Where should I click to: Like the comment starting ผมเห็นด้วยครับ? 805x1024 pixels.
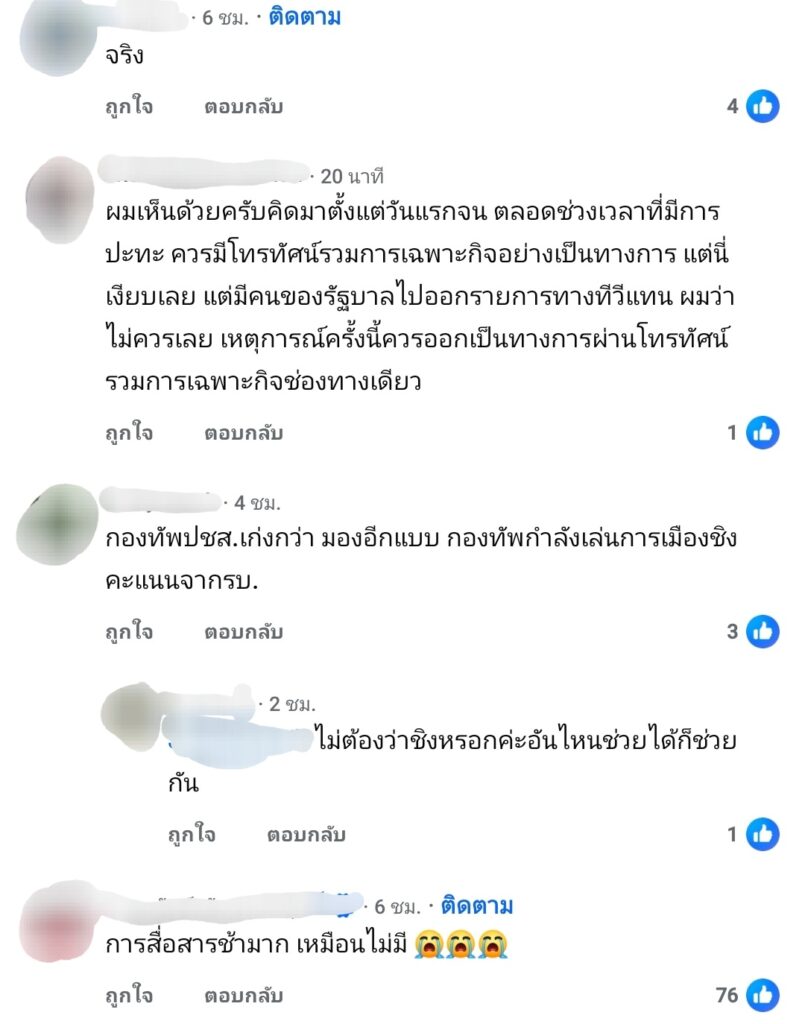pos(129,433)
